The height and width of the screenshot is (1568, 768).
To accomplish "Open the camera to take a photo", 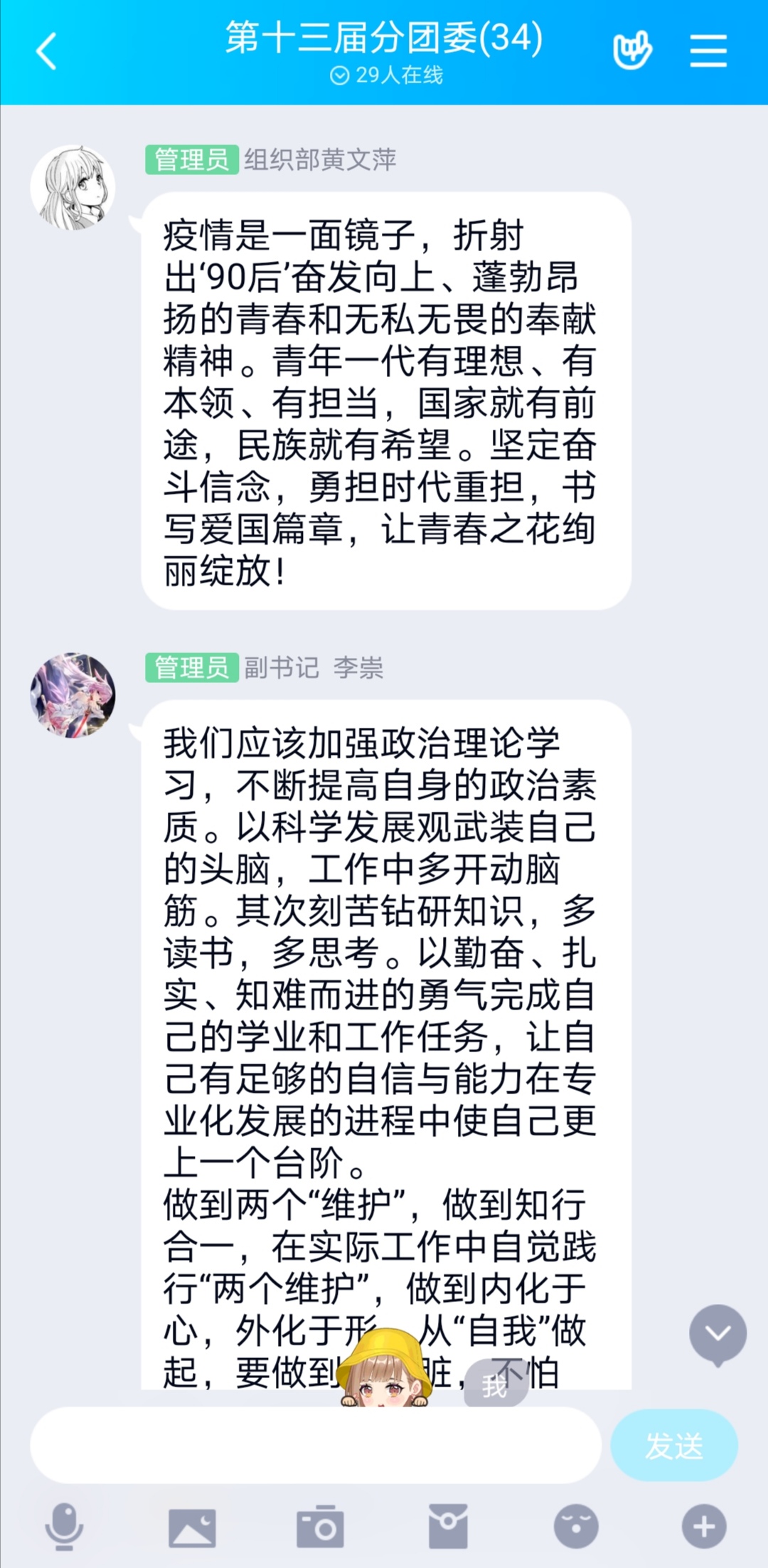I will [320, 1527].
